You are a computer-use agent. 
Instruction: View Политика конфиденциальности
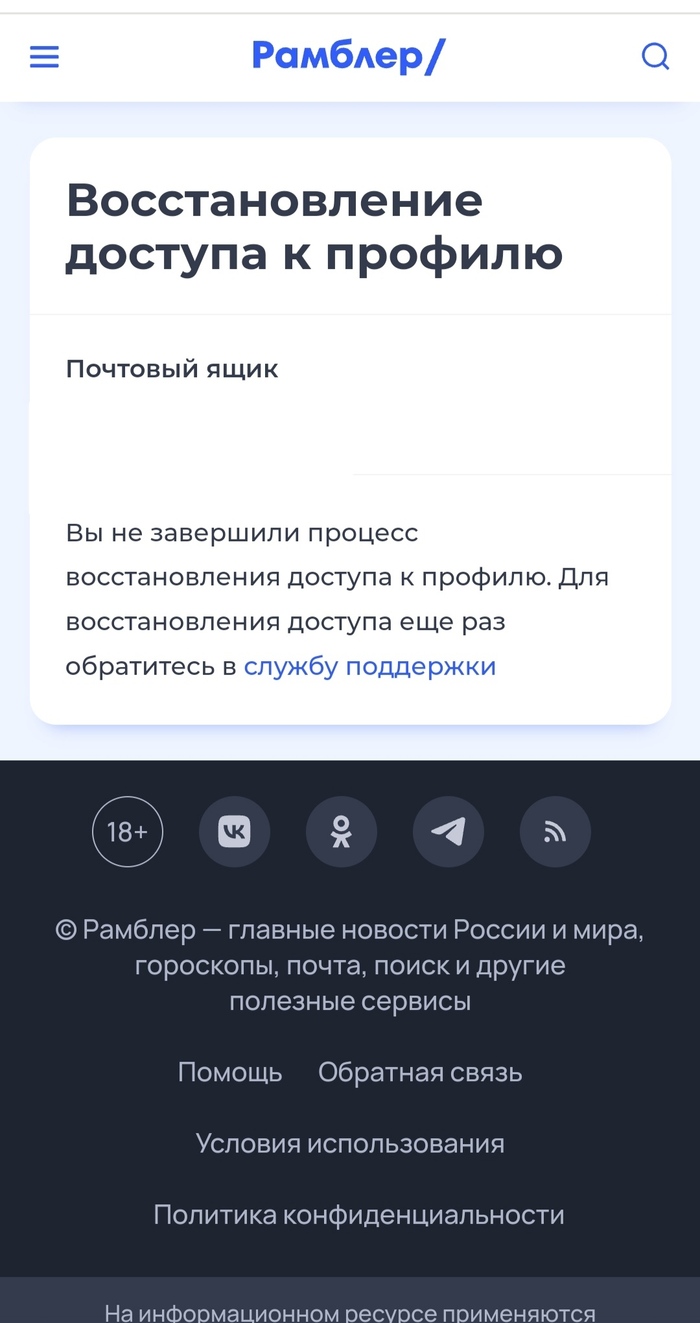(x=358, y=1215)
